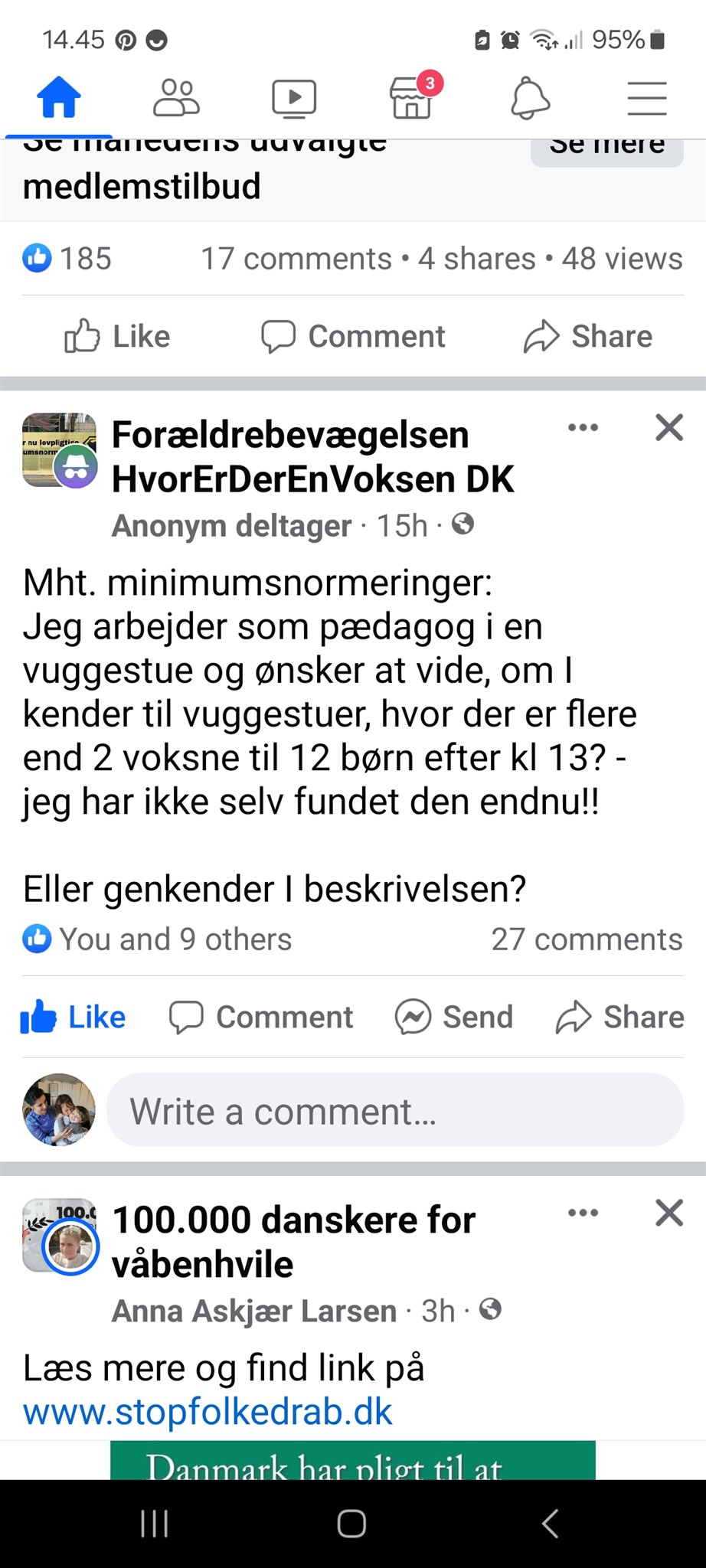Tap the Write a comment field
This screenshot has height=1568, width=706.
coord(395,1110)
